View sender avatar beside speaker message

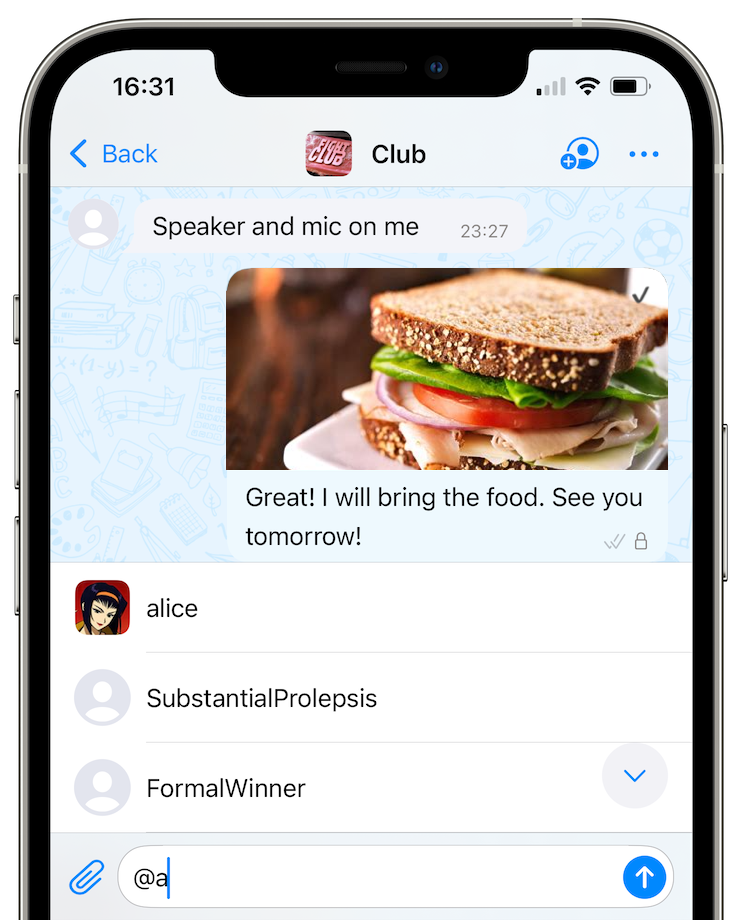click(94, 225)
